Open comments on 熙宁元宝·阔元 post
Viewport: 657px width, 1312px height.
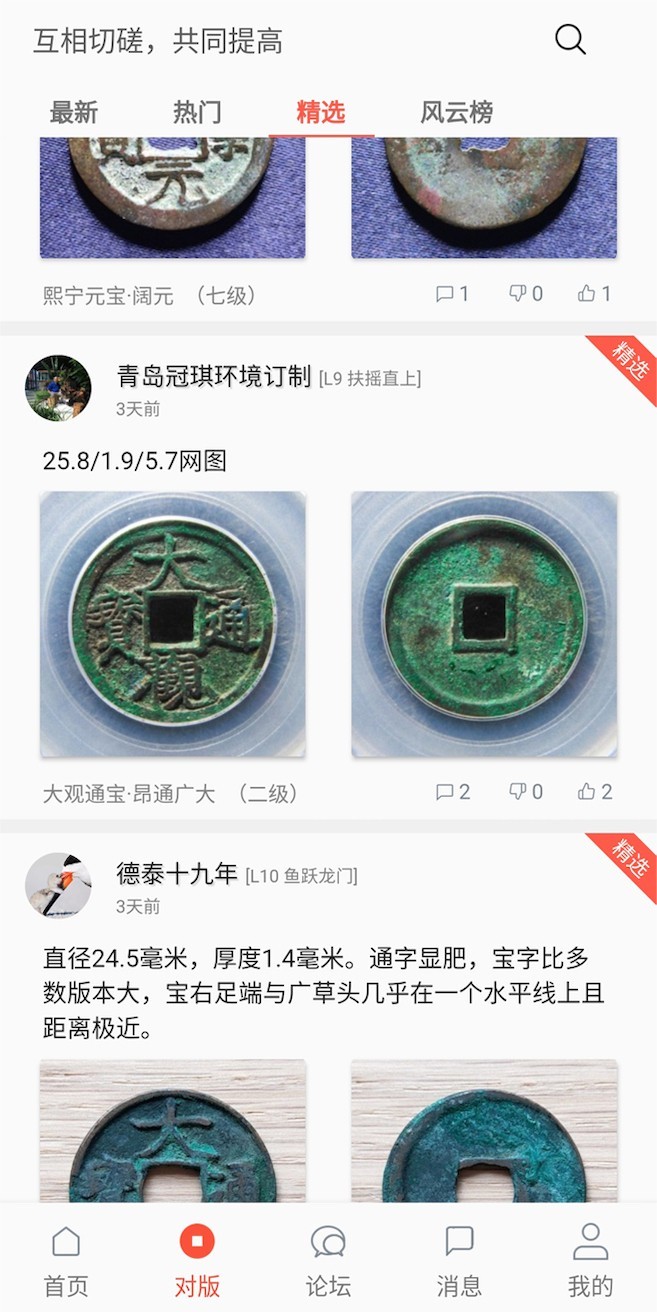point(452,294)
